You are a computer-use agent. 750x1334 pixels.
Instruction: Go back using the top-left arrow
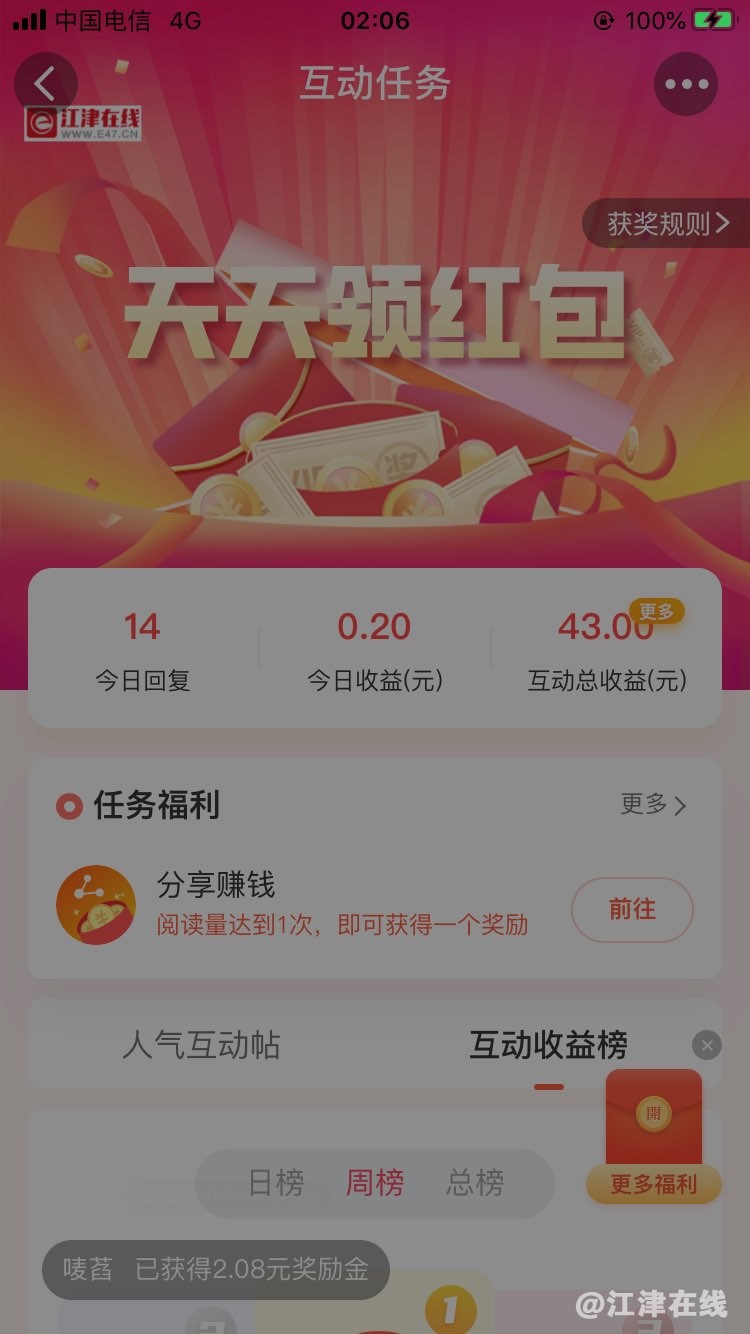click(45, 84)
